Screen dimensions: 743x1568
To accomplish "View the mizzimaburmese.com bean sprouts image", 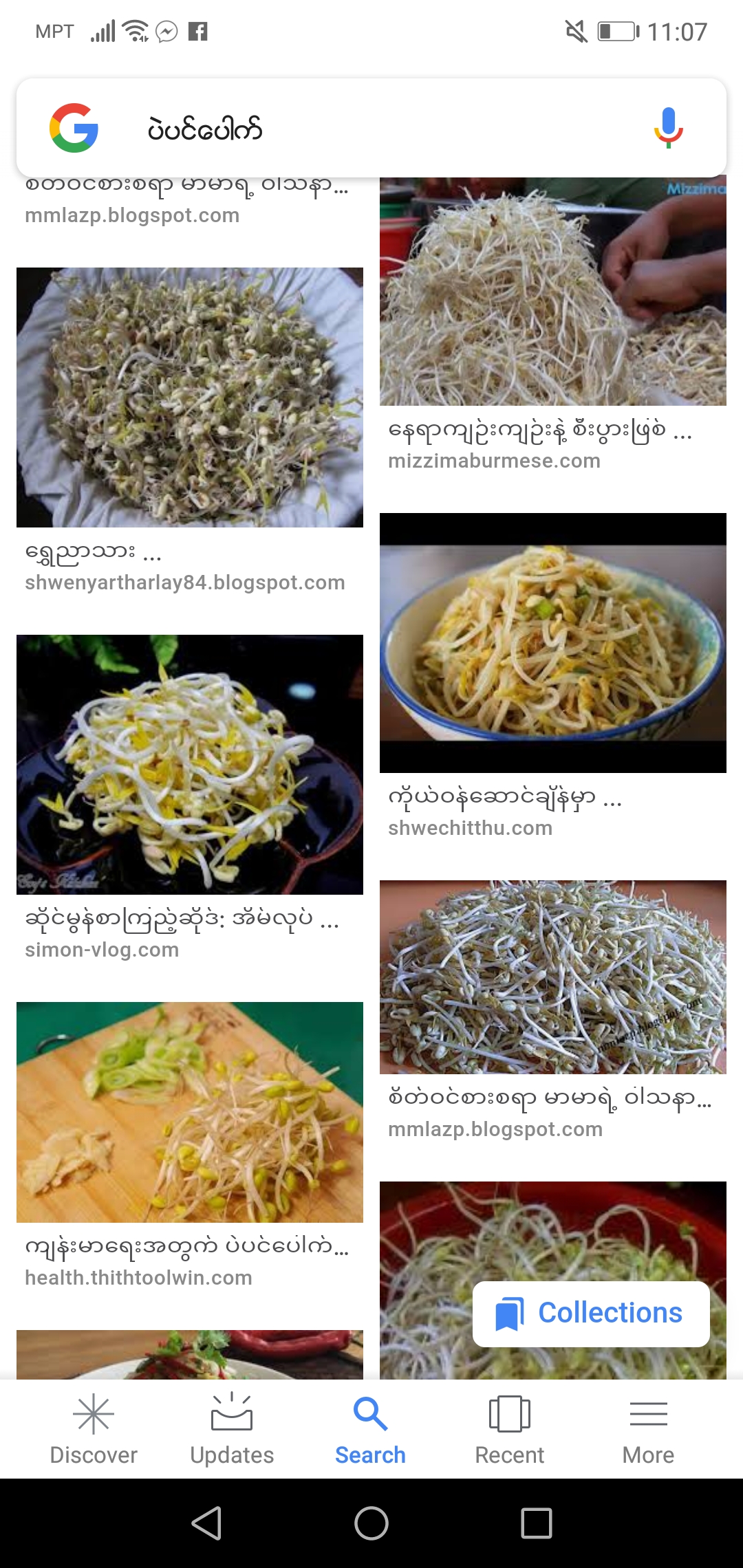I will pyautogui.click(x=553, y=292).
